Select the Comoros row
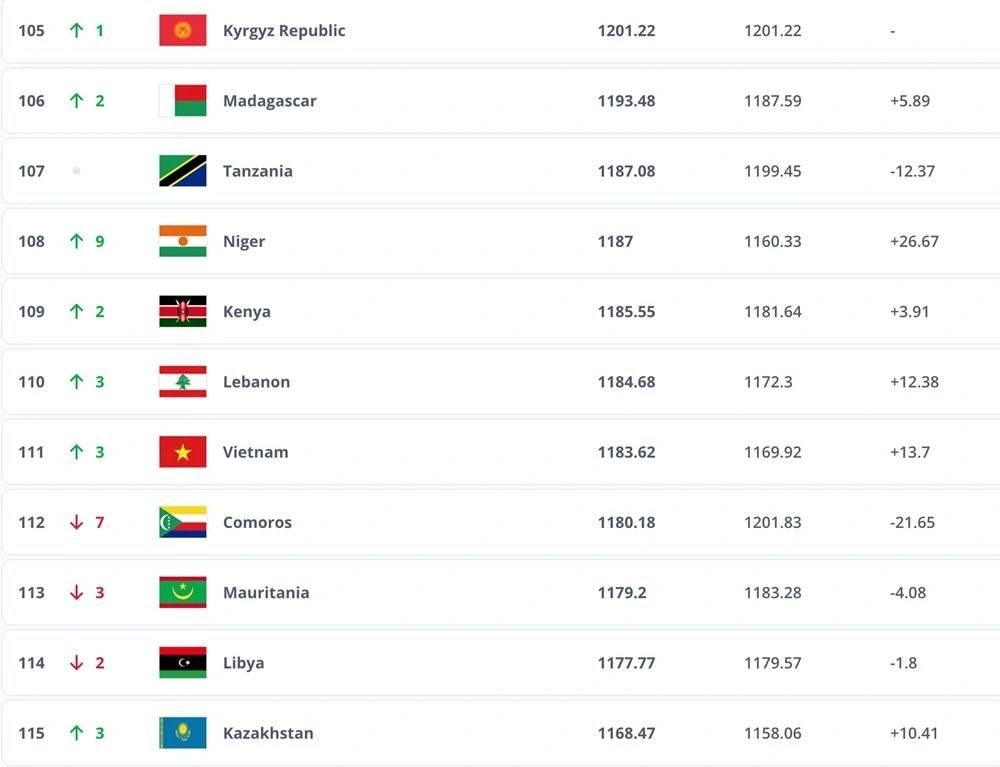 pos(257,522)
